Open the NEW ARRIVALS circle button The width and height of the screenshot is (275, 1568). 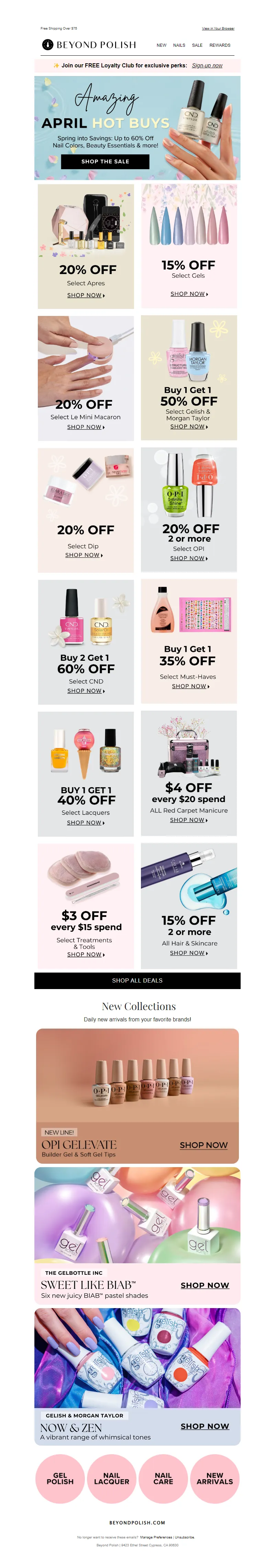click(x=214, y=1479)
